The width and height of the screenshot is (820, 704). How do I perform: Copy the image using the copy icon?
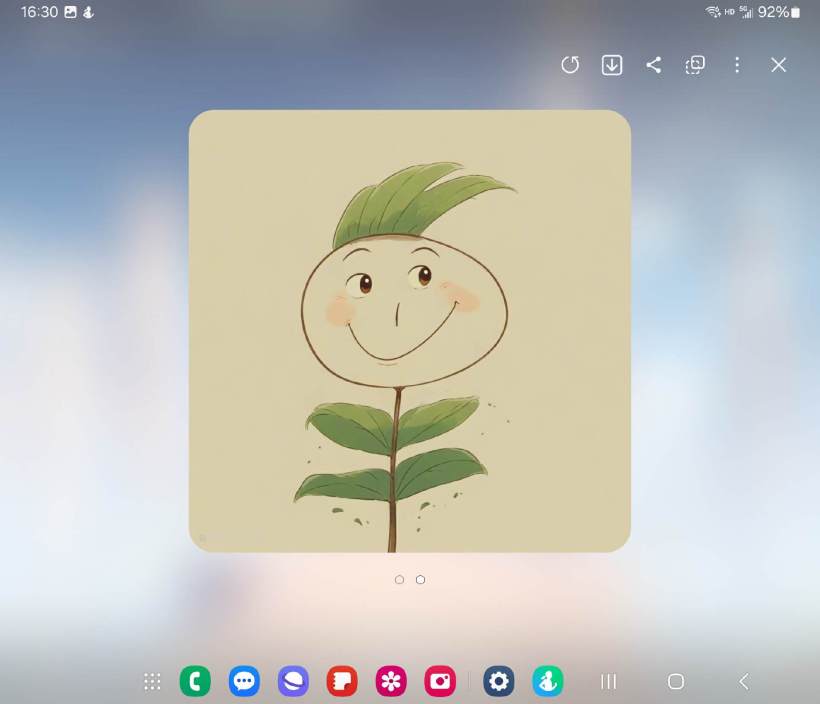695,65
